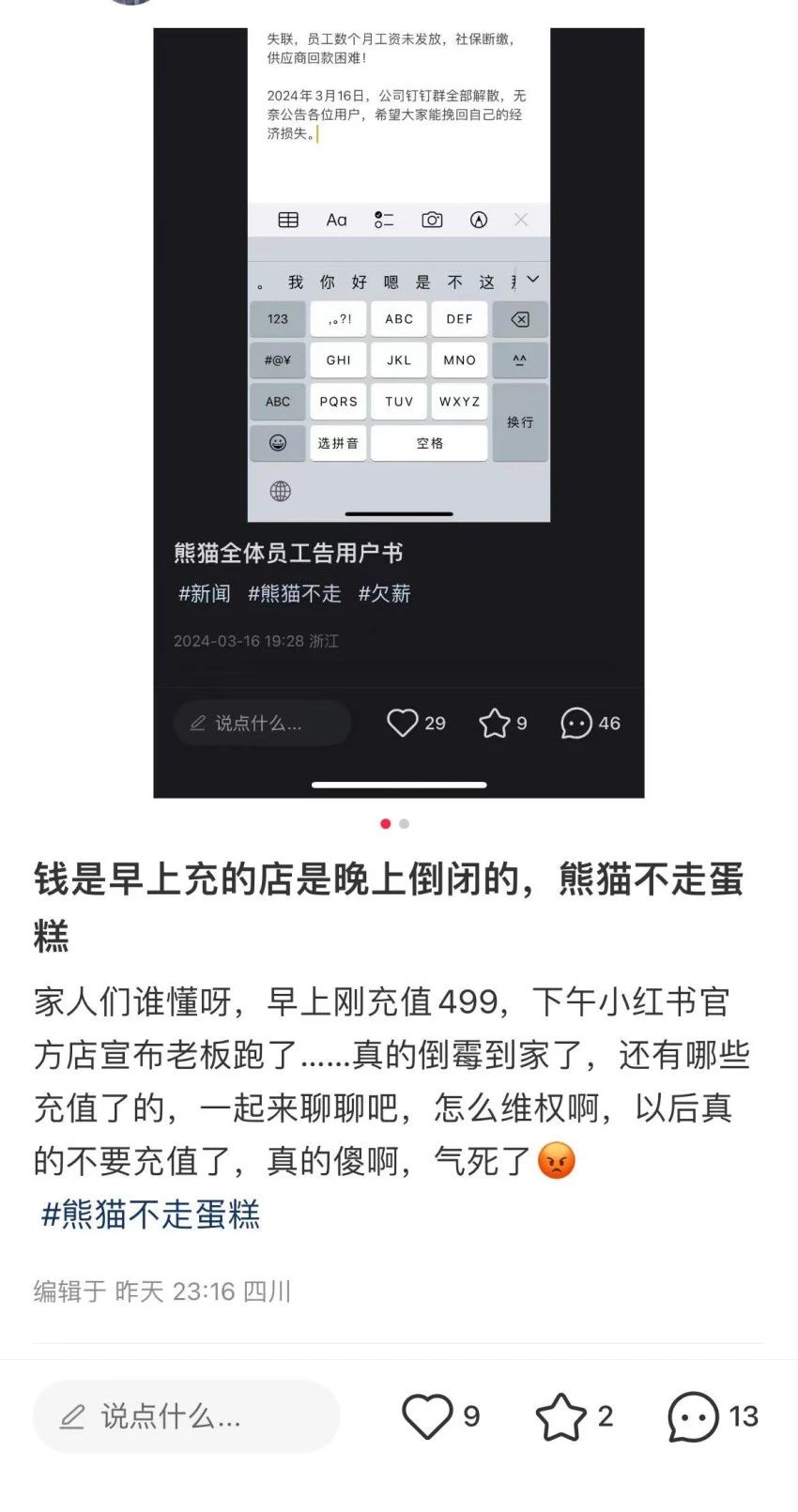Favorite the post with the star showing 2
The height and width of the screenshot is (1512, 798).
[560, 1416]
